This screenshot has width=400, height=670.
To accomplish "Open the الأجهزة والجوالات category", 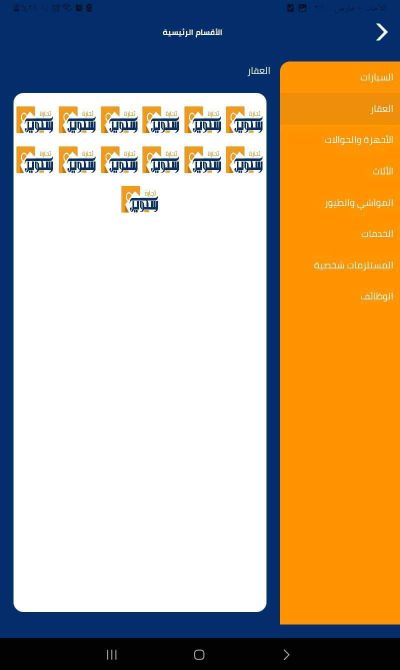I will tap(340, 140).
